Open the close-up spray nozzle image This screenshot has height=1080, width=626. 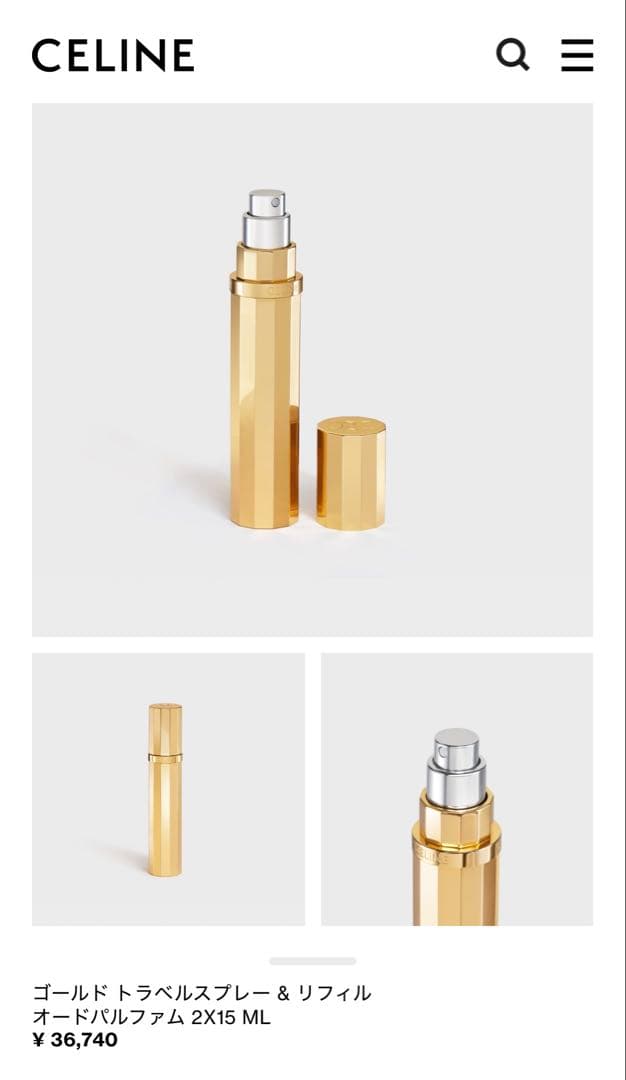(x=457, y=789)
